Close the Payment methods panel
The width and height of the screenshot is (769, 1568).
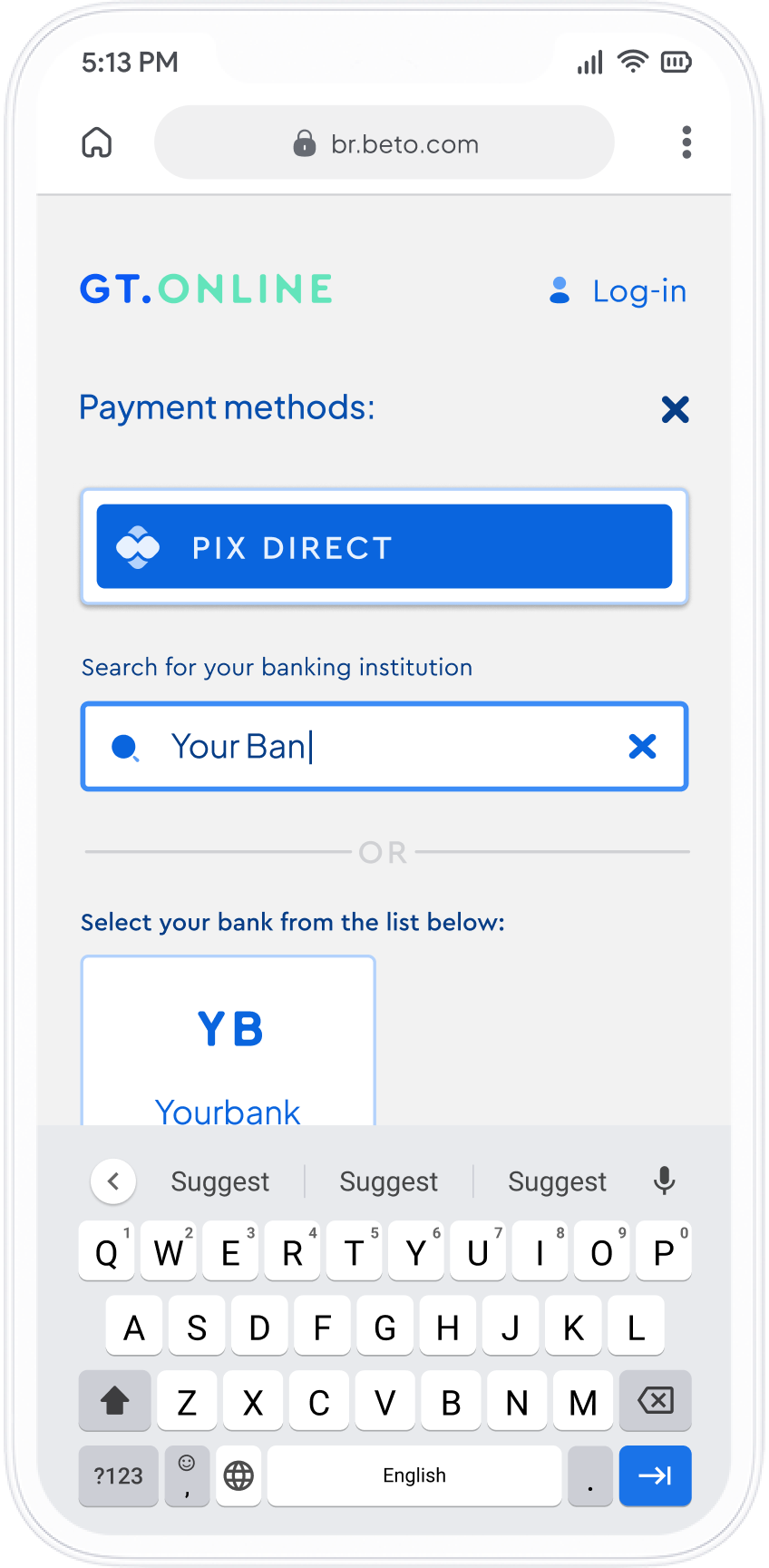[x=675, y=409]
